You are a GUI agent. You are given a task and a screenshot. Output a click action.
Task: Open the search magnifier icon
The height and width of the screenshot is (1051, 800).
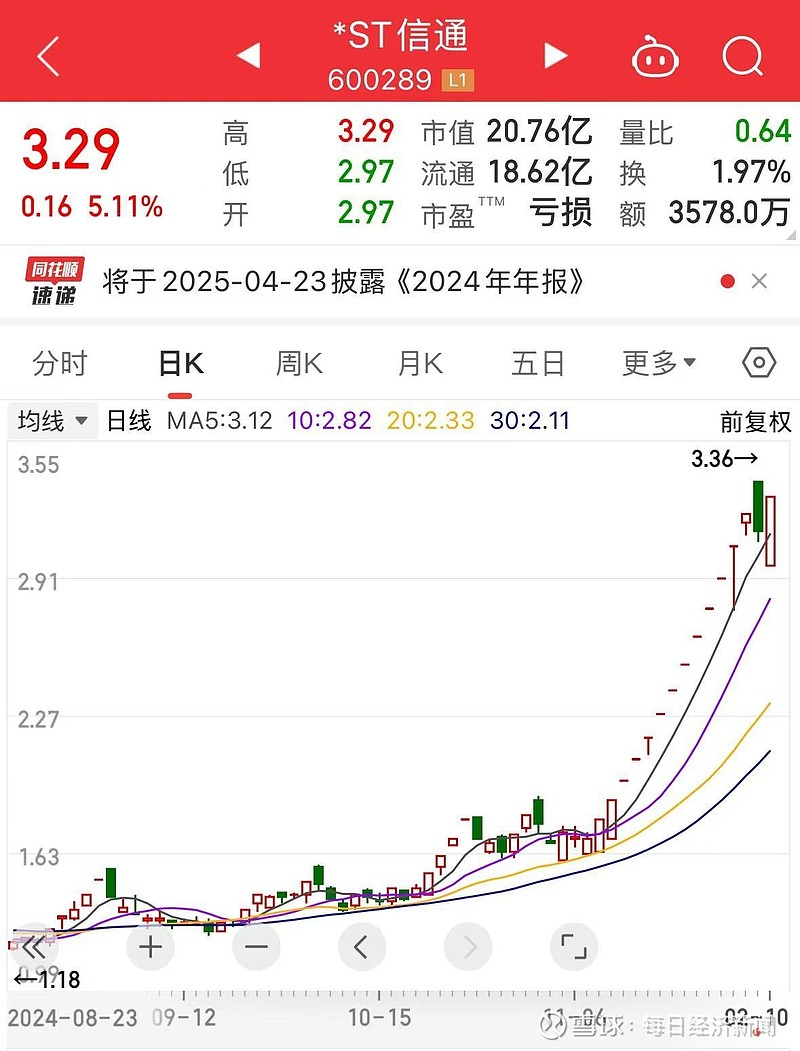coord(742,56)
